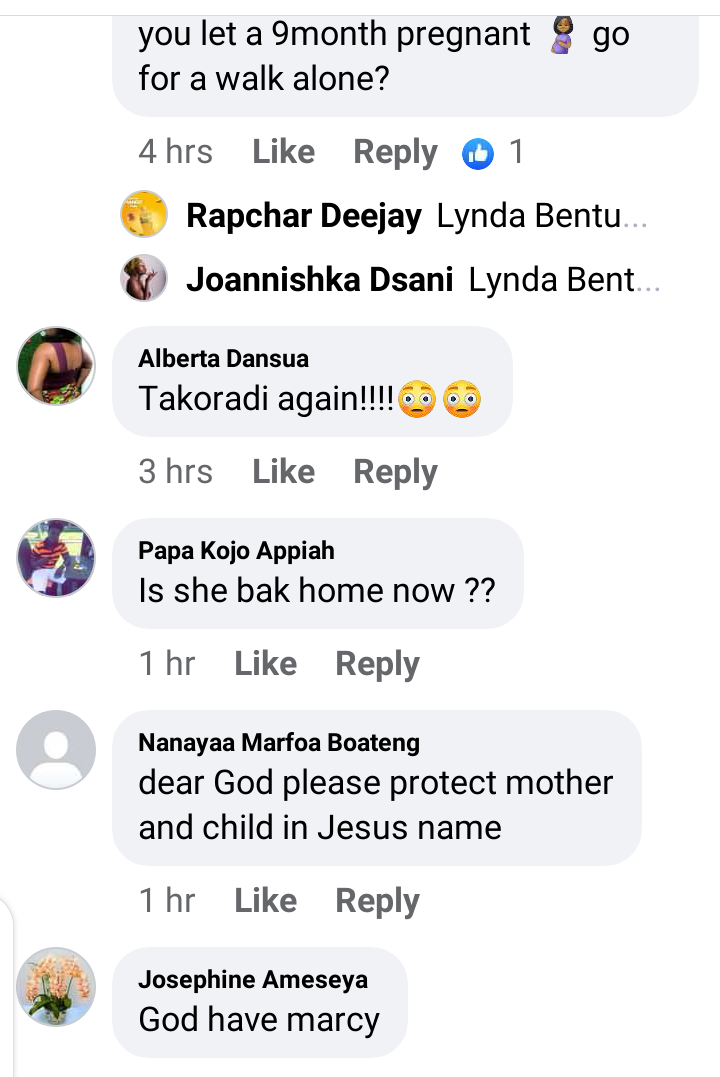
Task: Like Alberta Dansua's Takoradi comment
Action: (283, 471)
